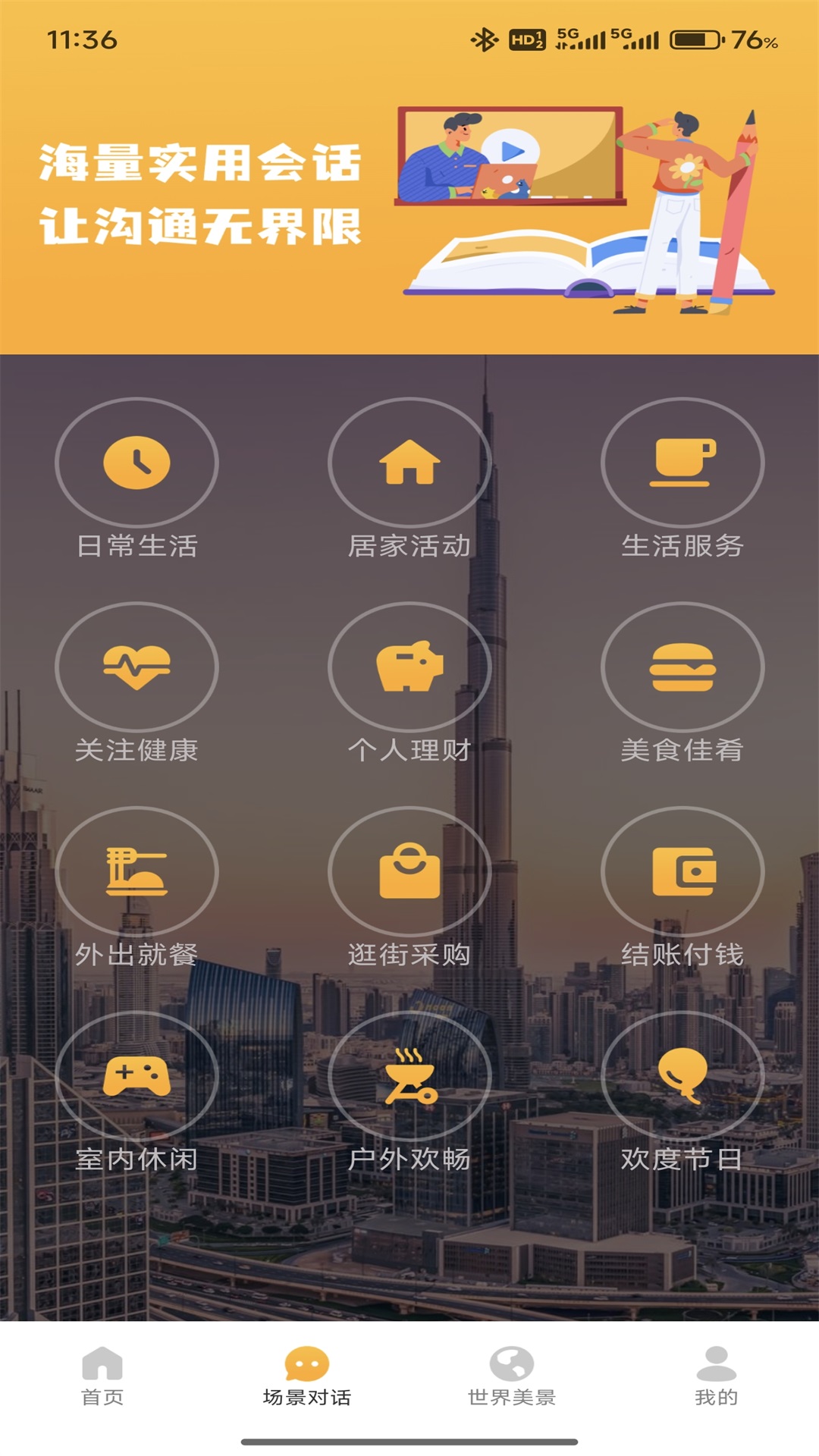Tap the coffee cup icon for 生活服务
Image resolution: width=819 pixels, height=1456 pixels.
pos(681,461)
